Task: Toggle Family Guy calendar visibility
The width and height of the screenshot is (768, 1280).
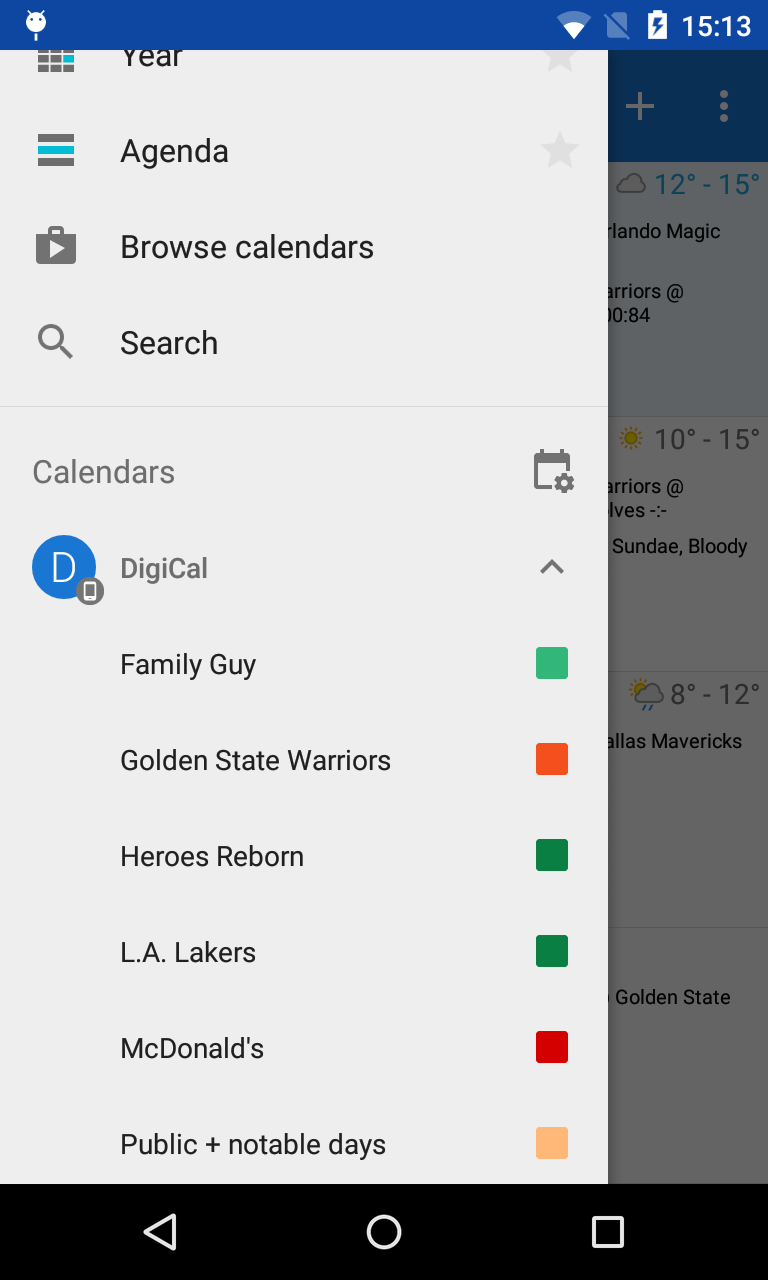Action: pos(551,663)
